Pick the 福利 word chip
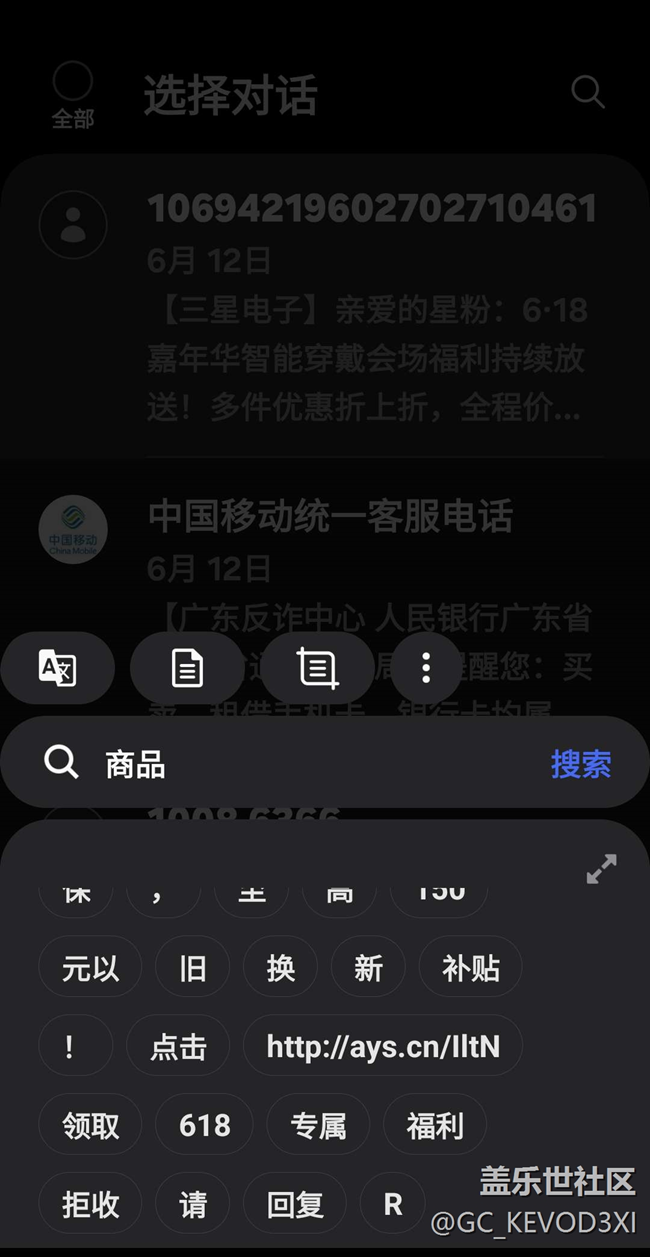Image resolution: width=650 pixels, height=1257 pixels. pos(434,1126)
